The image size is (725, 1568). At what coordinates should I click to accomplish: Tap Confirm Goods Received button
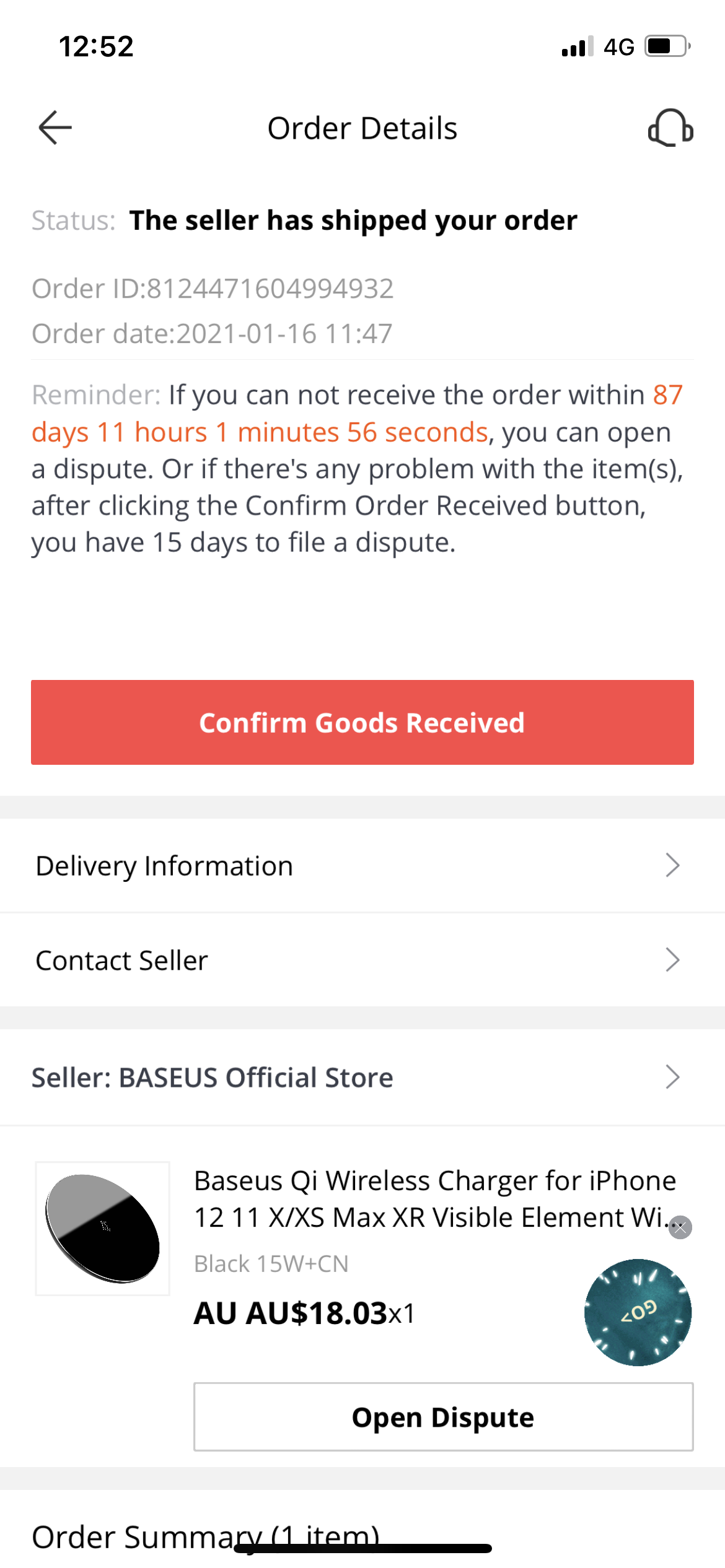(x=362, y=722)
